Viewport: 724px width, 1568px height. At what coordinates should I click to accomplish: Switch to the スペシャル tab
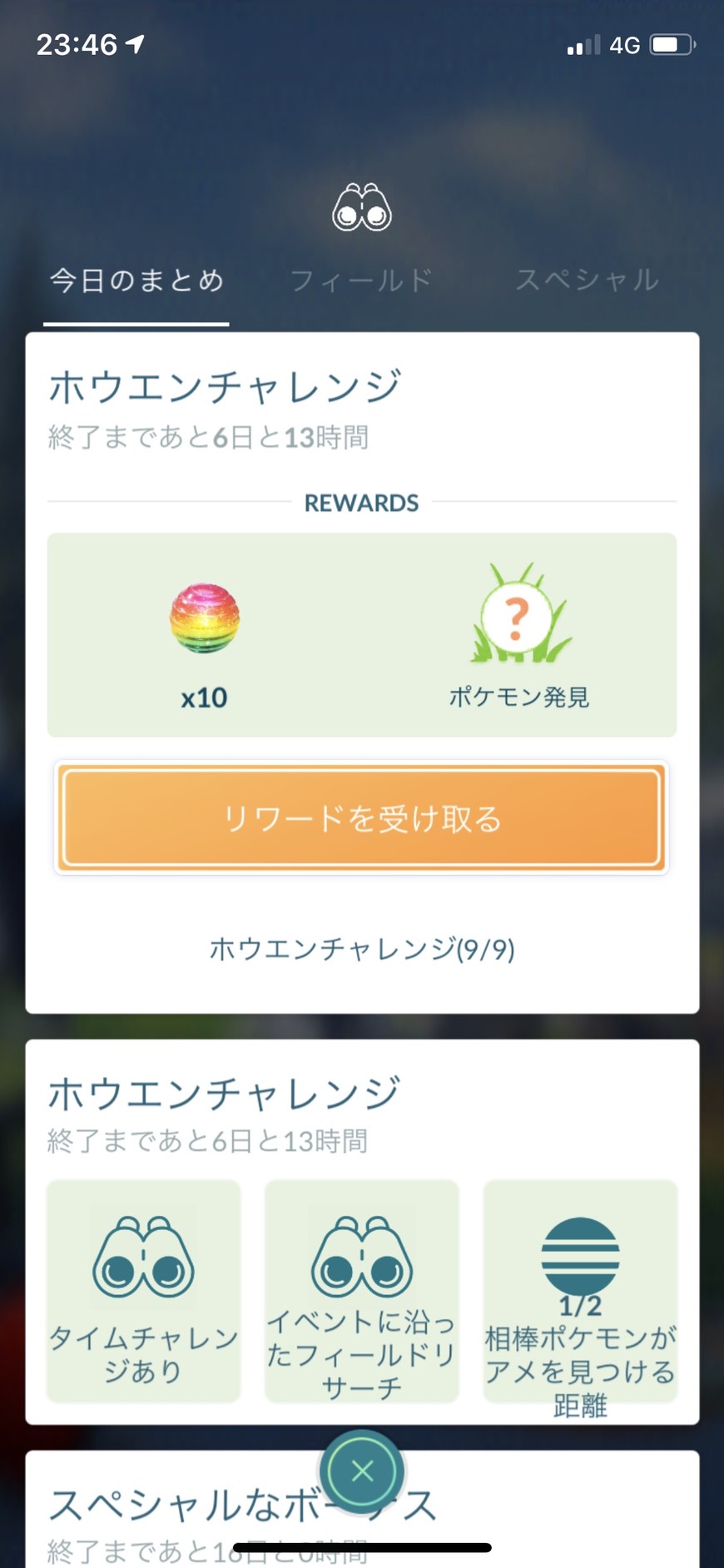(x=587, y=280)
